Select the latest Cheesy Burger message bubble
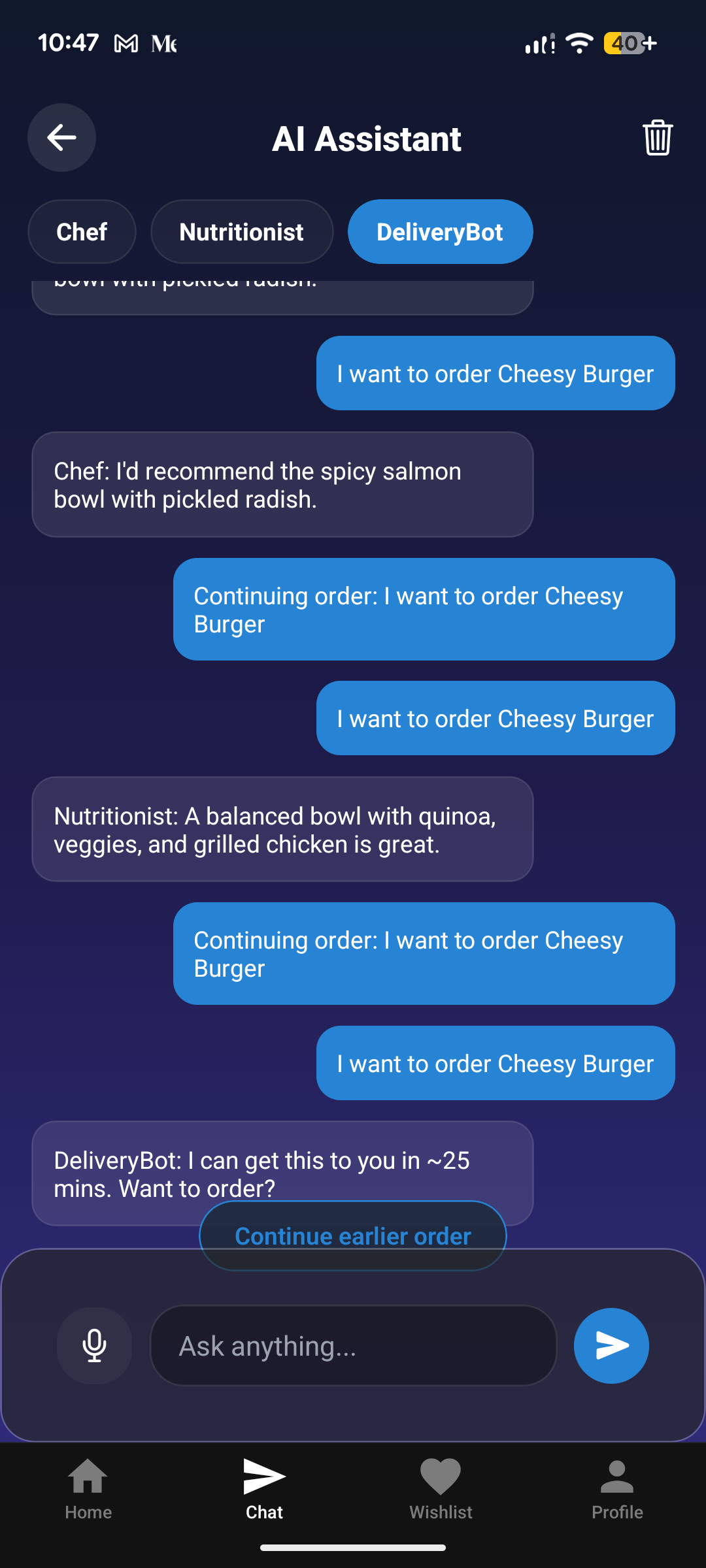Screen dimensions: 706x1568 click(x=495, y=1063)
